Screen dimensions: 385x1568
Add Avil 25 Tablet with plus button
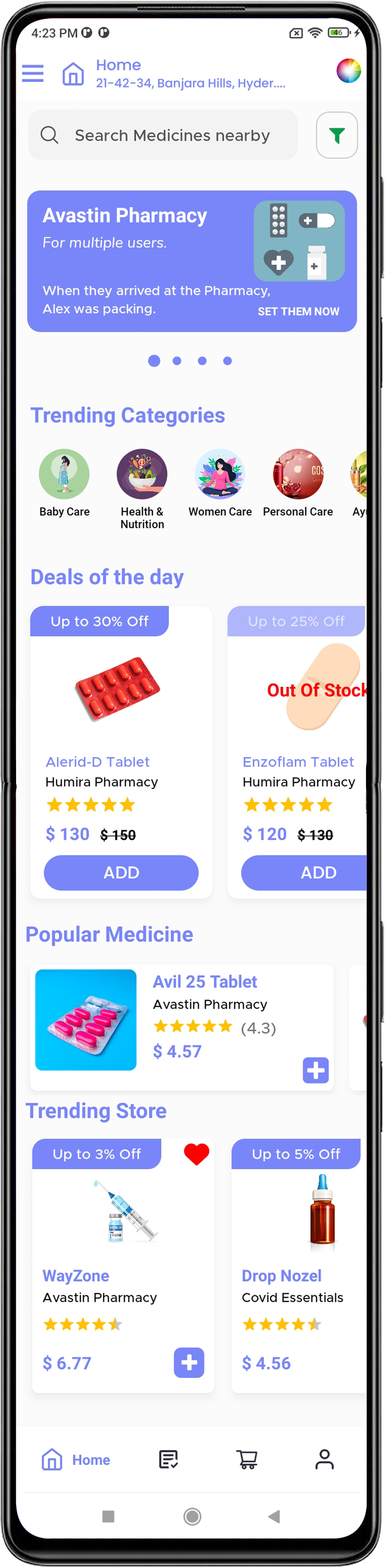tap(316, 1070)
